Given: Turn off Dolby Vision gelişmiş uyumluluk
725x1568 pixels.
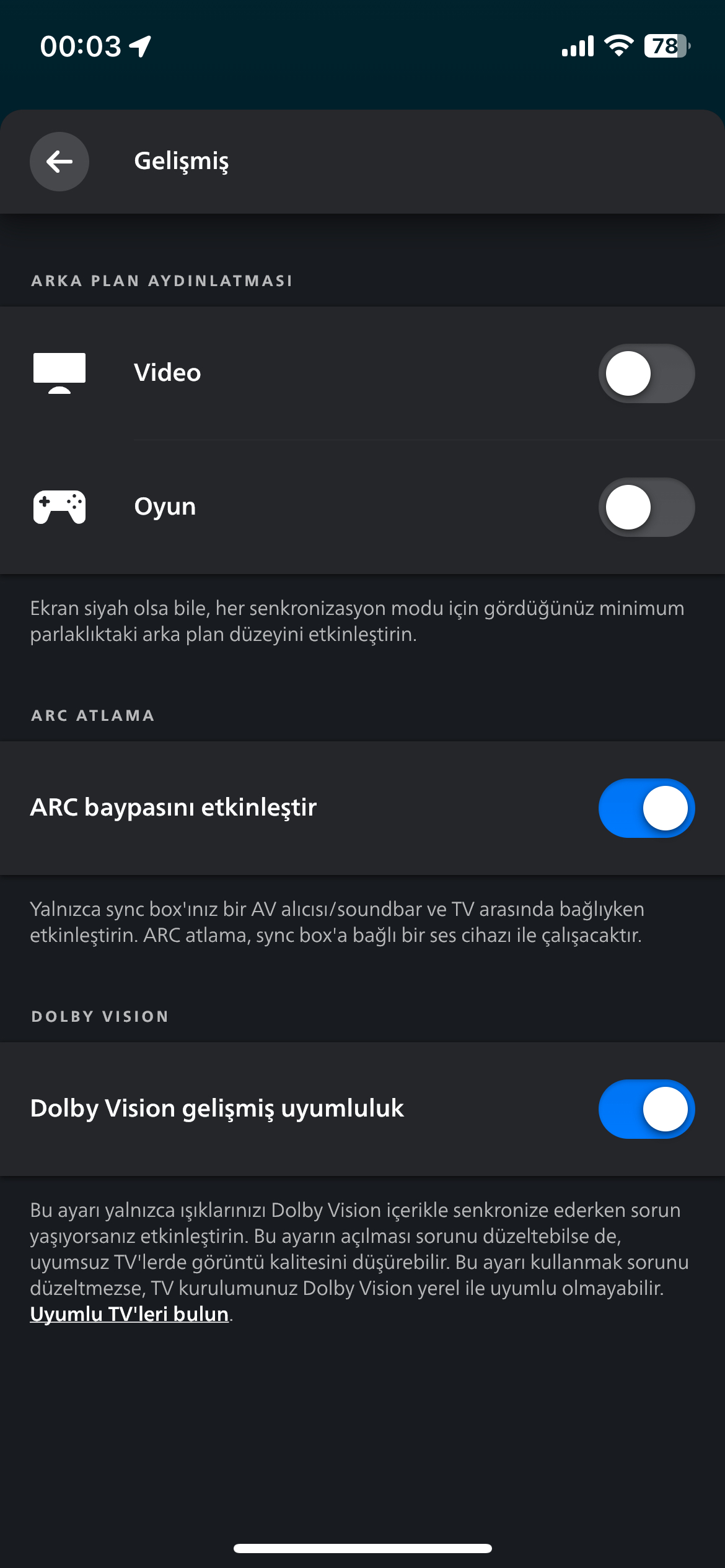Looking at the screenshot, I should point(646,1109).
